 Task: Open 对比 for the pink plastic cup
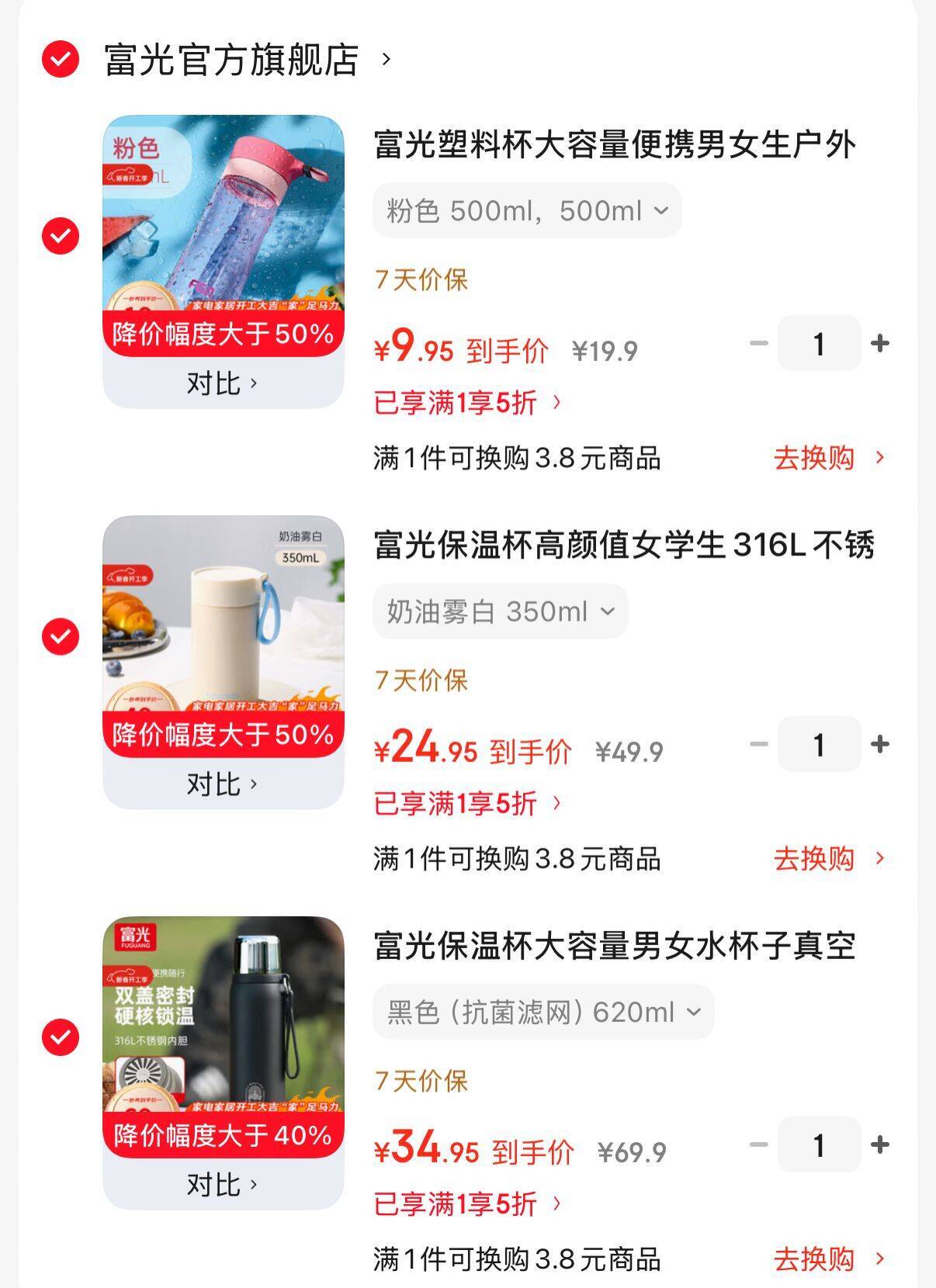pyautogui.click(x=223, y=383)
